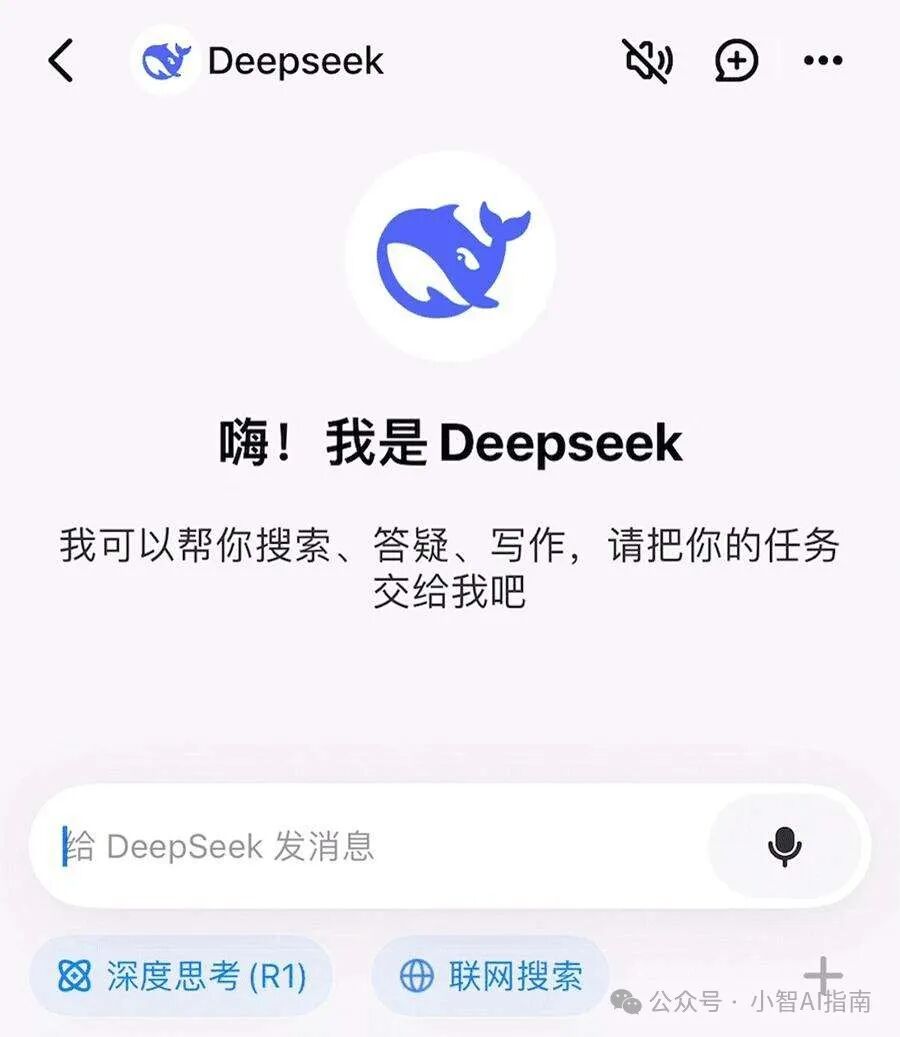
Task: Open the three-dot overflow menu
Action: click(823, 61)
